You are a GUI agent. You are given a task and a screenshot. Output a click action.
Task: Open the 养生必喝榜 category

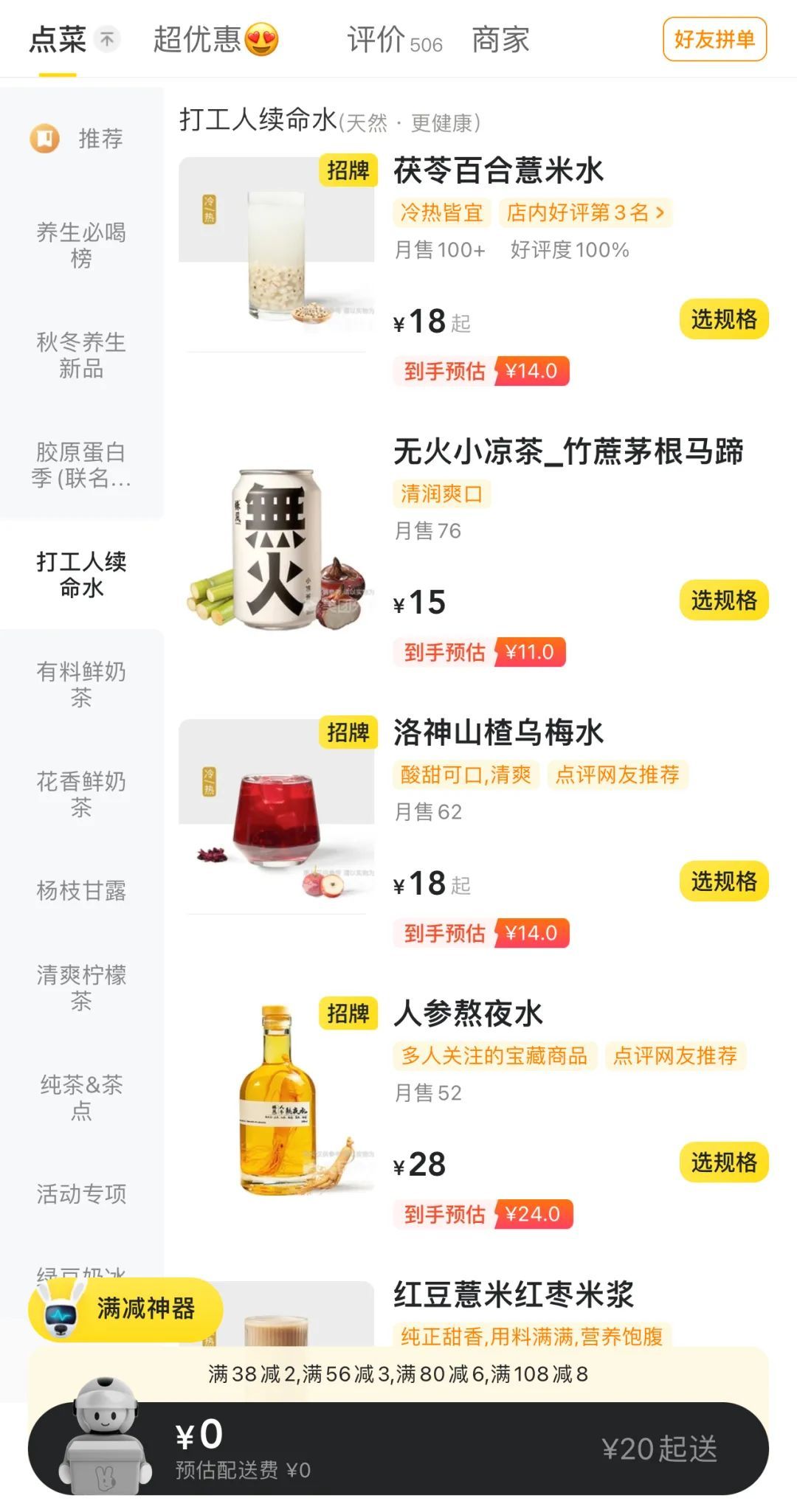tap(81, 246)
